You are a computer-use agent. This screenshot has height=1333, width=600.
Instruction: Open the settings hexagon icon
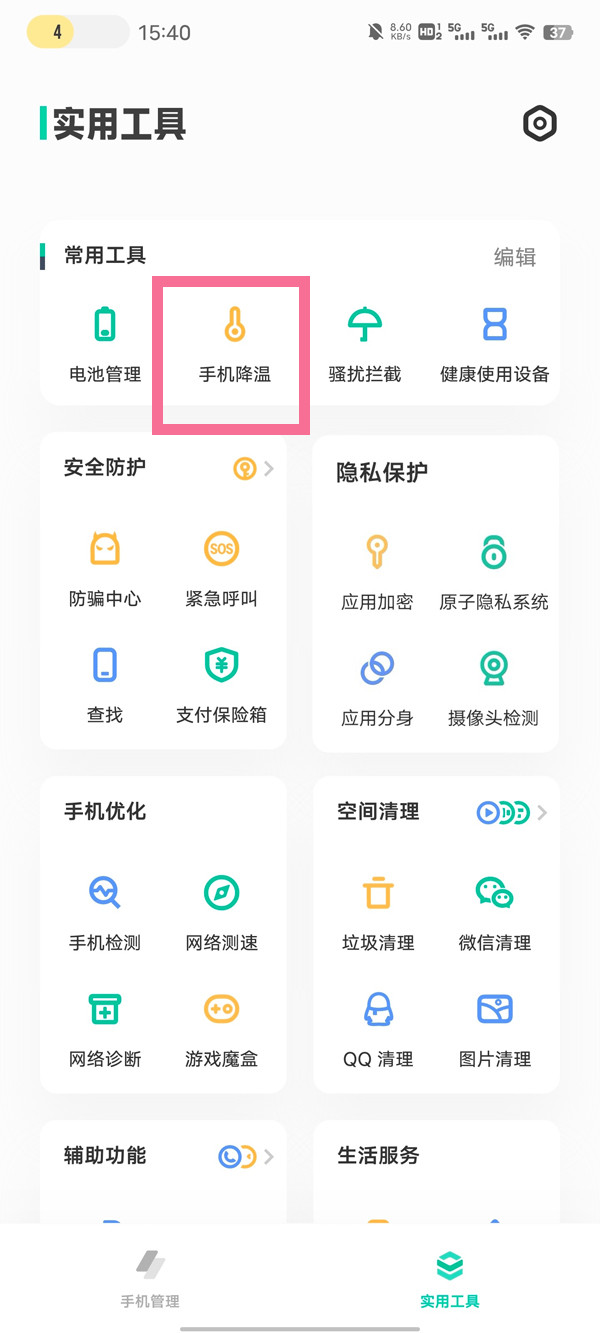(540, 124)
